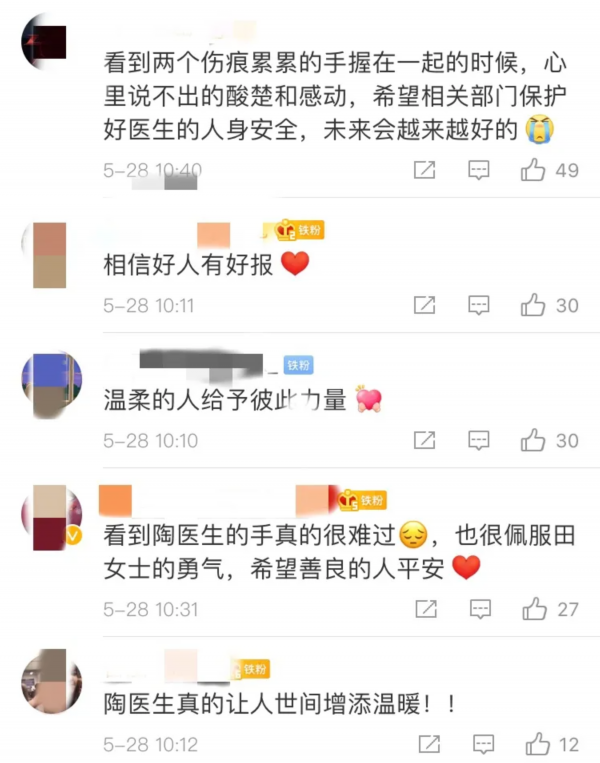
Task: Like the comment with 49 likes
Action: [x=533, y=170]
